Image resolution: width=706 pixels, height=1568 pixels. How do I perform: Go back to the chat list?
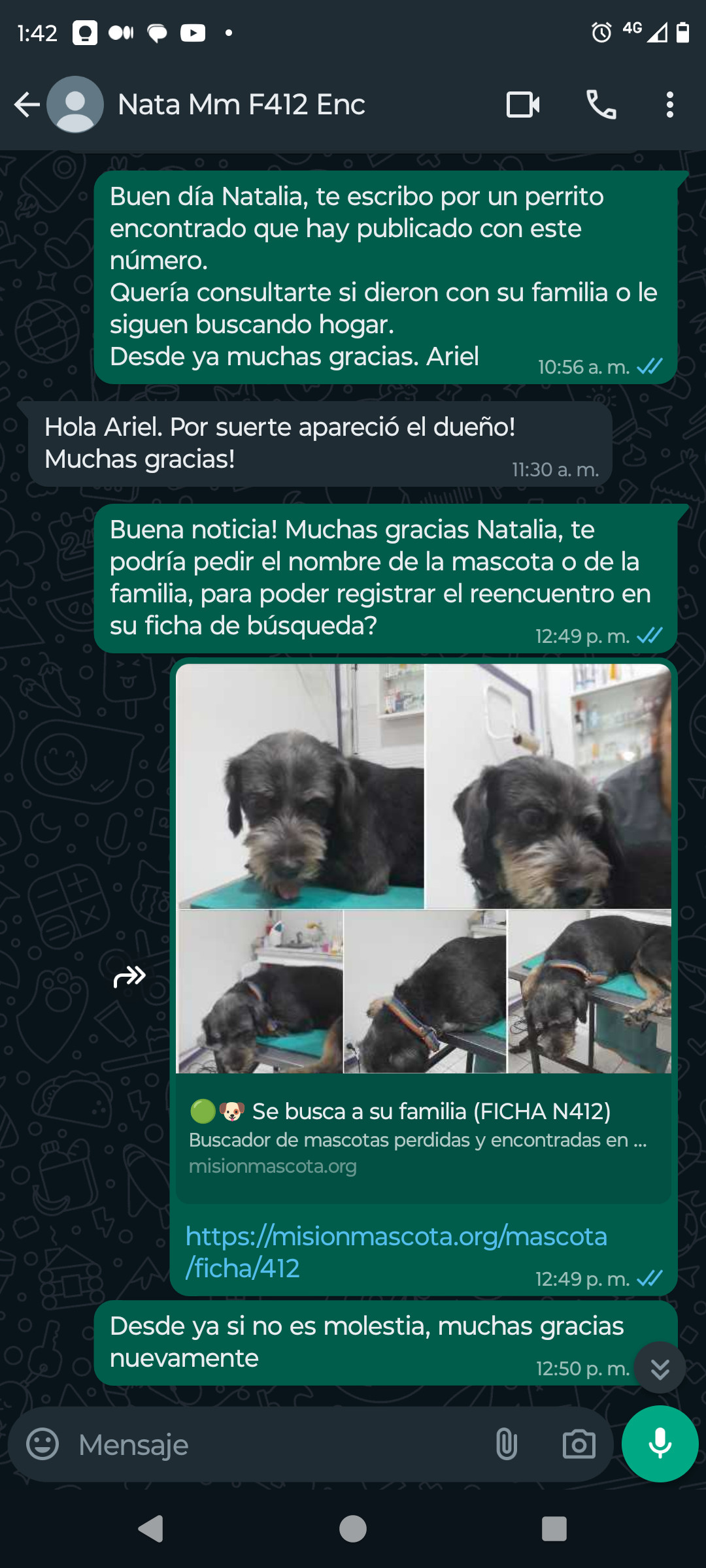point(27,105)
